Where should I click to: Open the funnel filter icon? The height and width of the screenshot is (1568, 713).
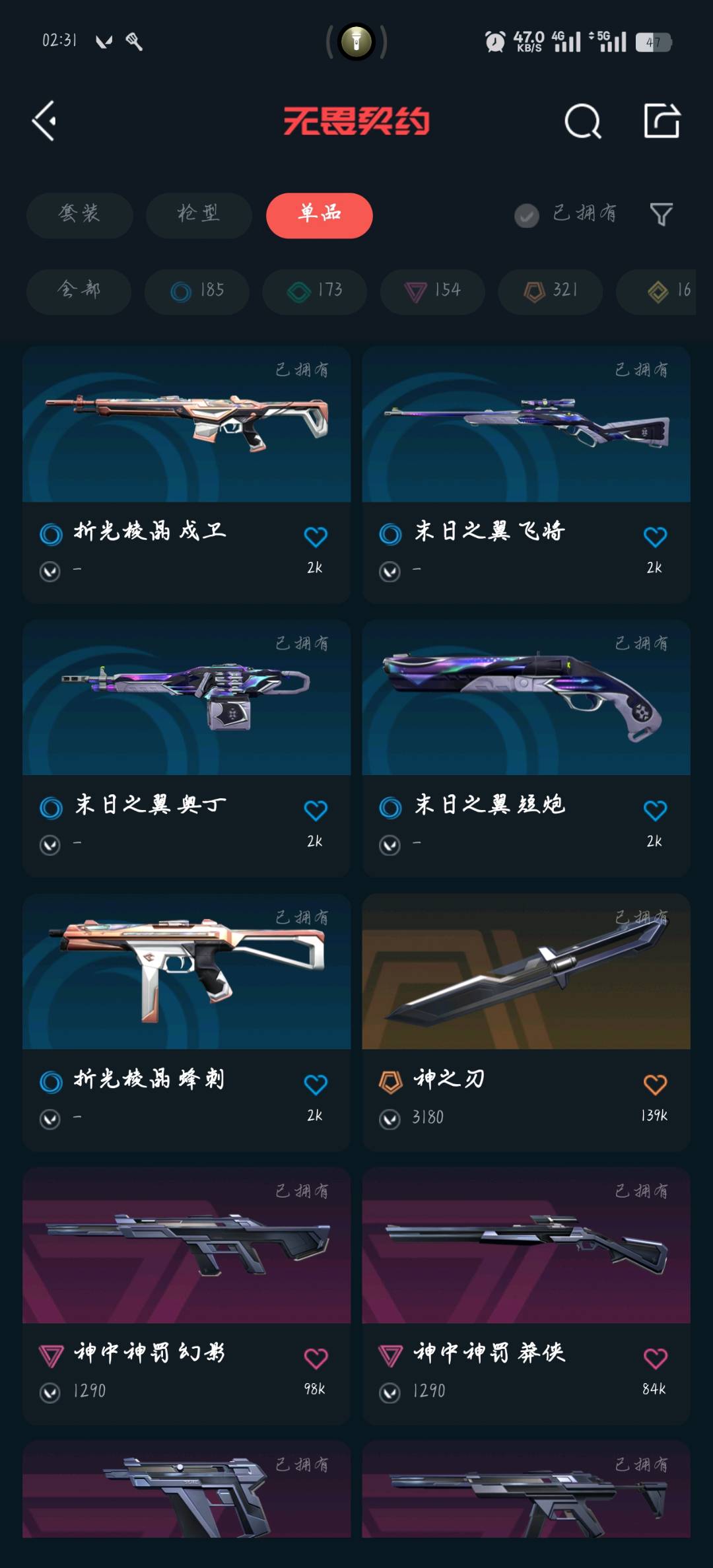661,215
